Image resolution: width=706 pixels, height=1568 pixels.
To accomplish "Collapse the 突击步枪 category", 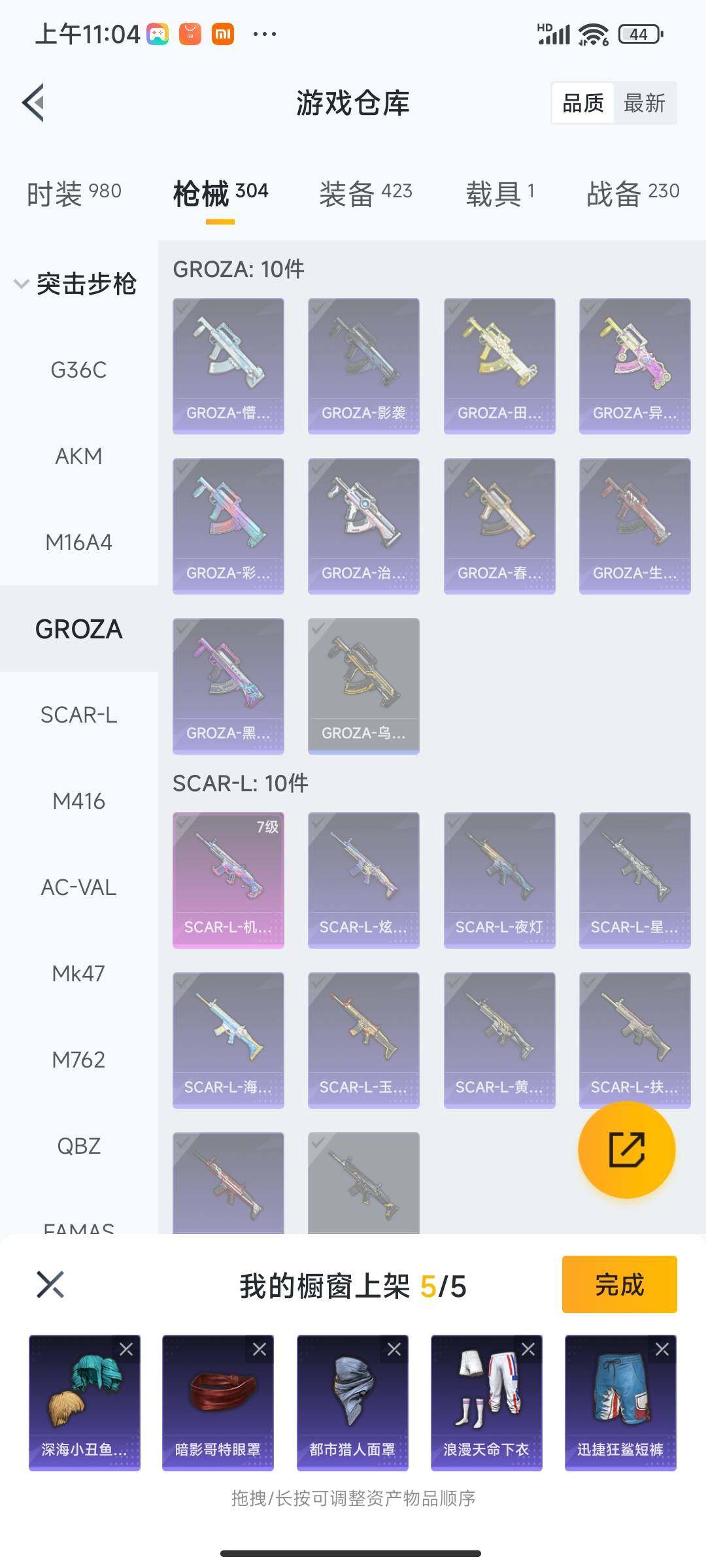I will click(75, 284).
